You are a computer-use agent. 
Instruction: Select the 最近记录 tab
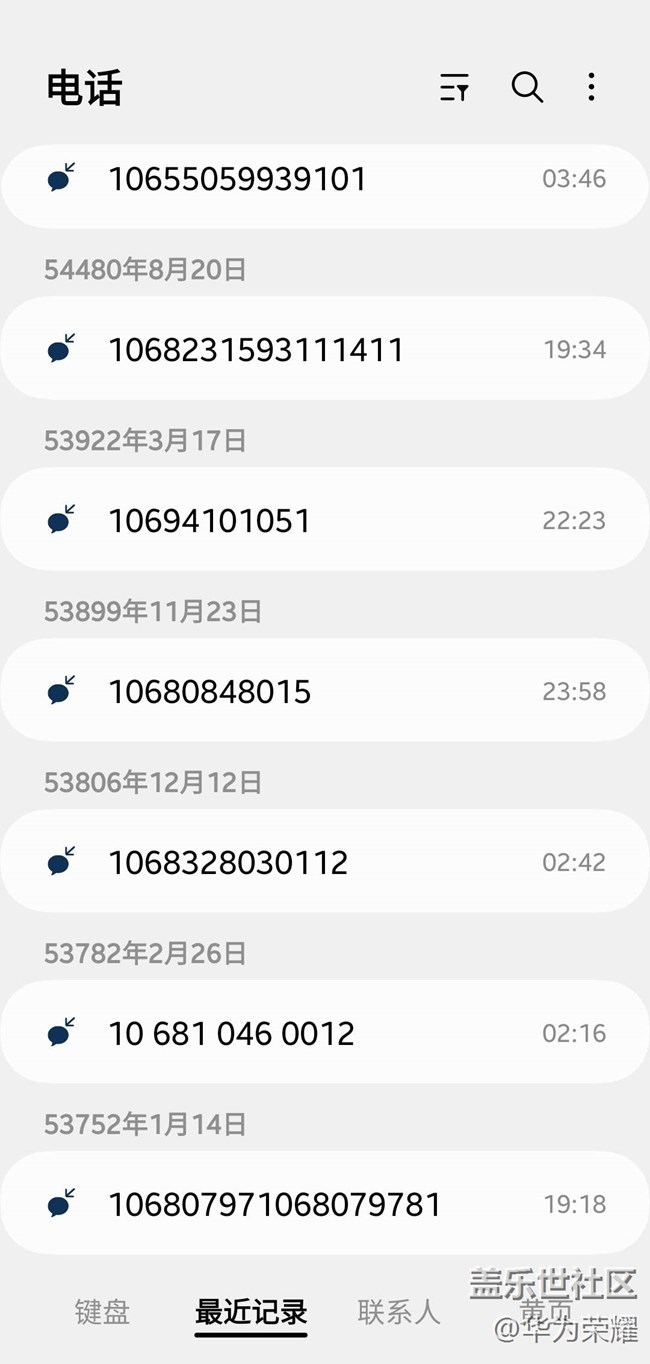click(251, 1312)
